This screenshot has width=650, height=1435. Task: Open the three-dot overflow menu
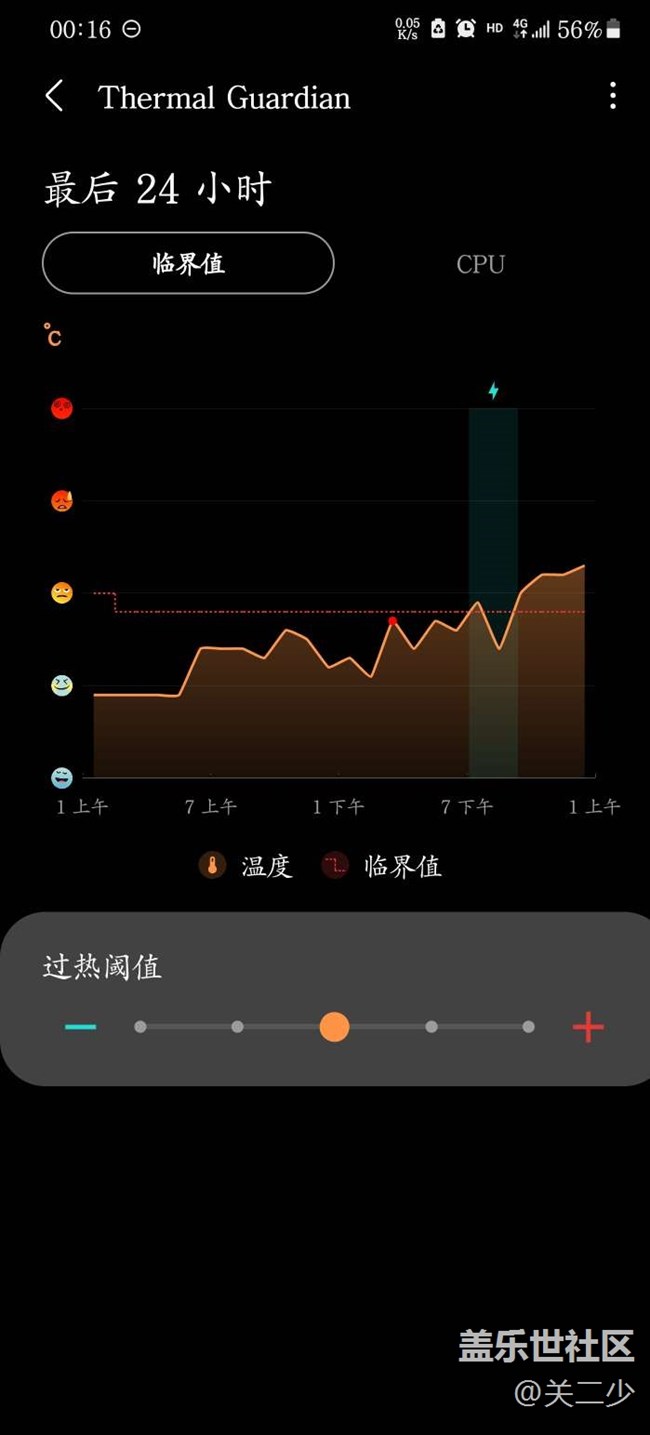(x=612, y=96)
